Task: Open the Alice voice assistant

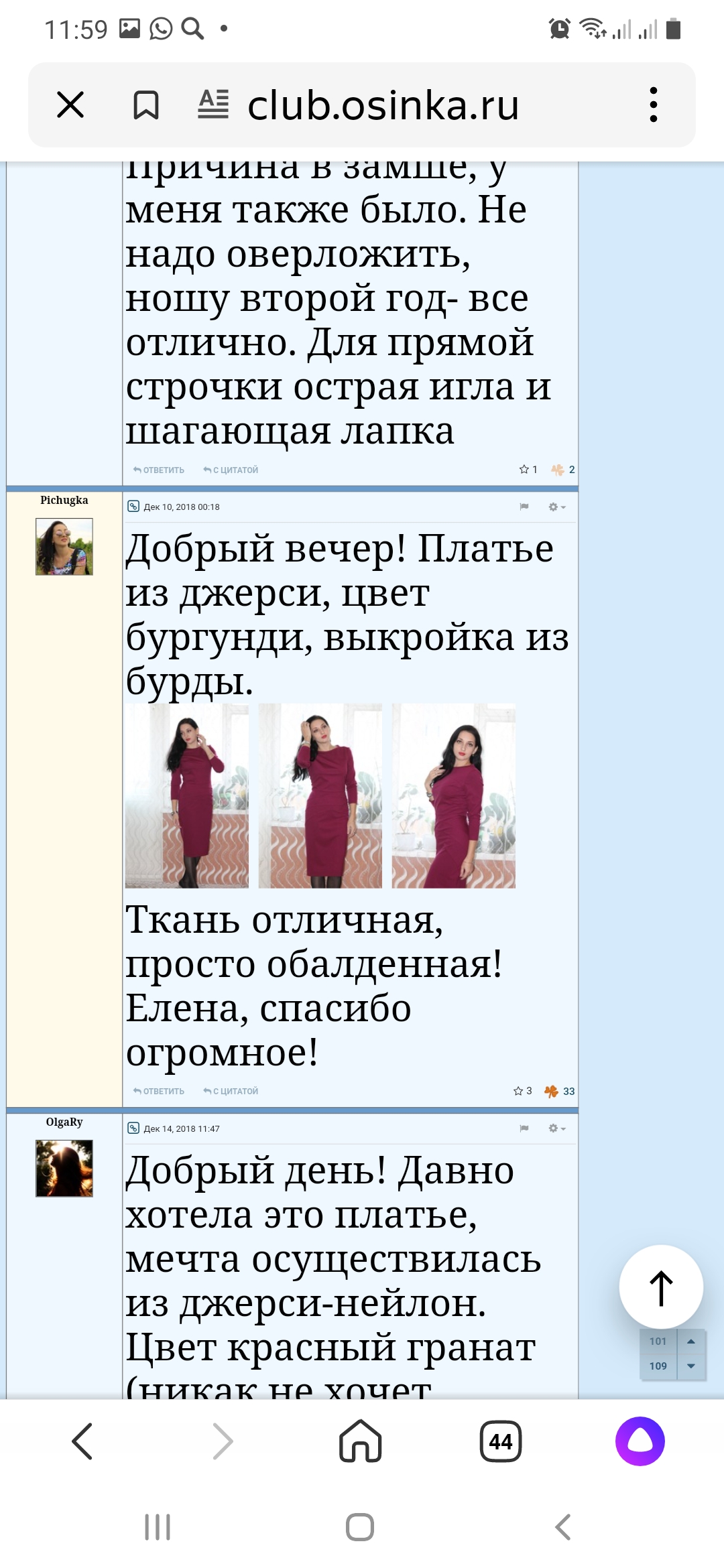Action: (x=640, y=1441)
